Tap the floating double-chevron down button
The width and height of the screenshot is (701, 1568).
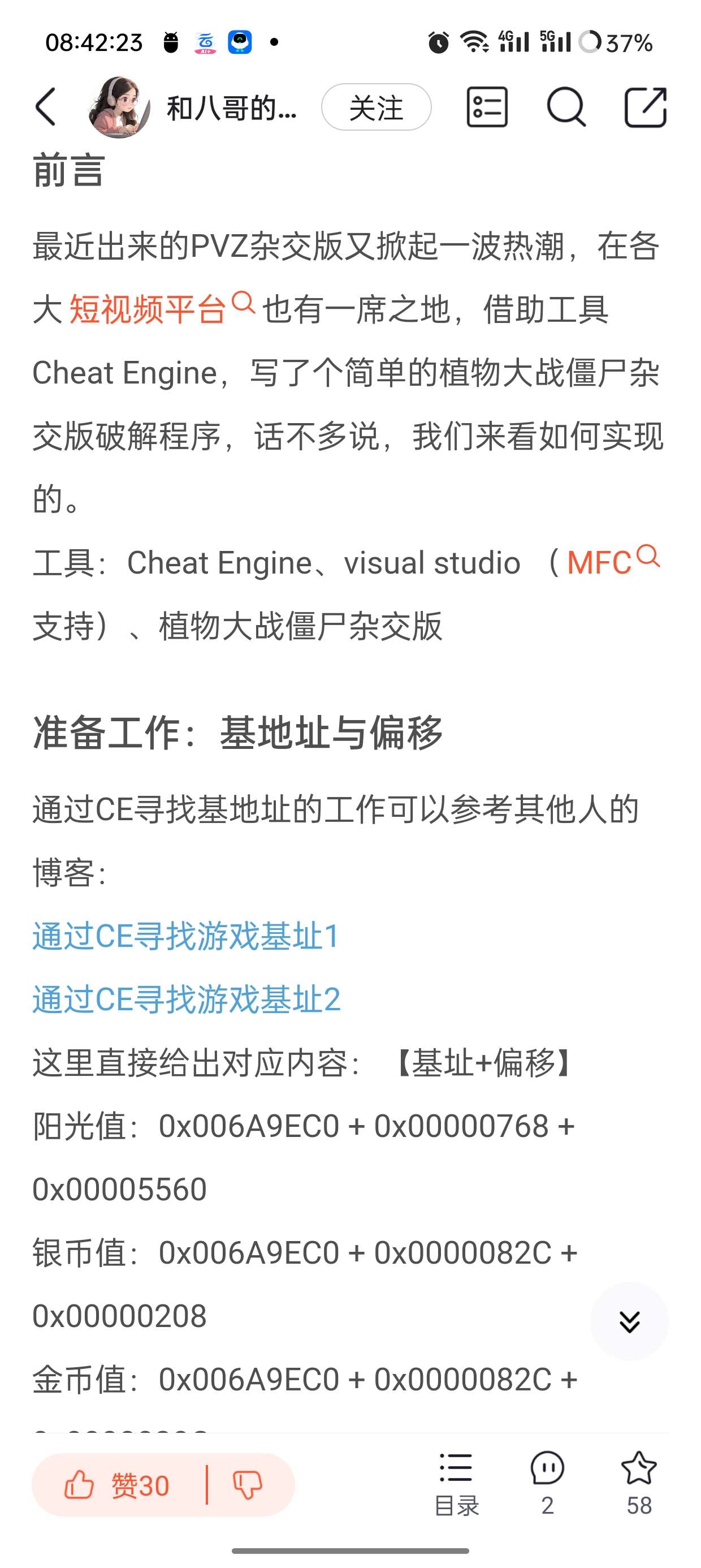[629, 1321]
